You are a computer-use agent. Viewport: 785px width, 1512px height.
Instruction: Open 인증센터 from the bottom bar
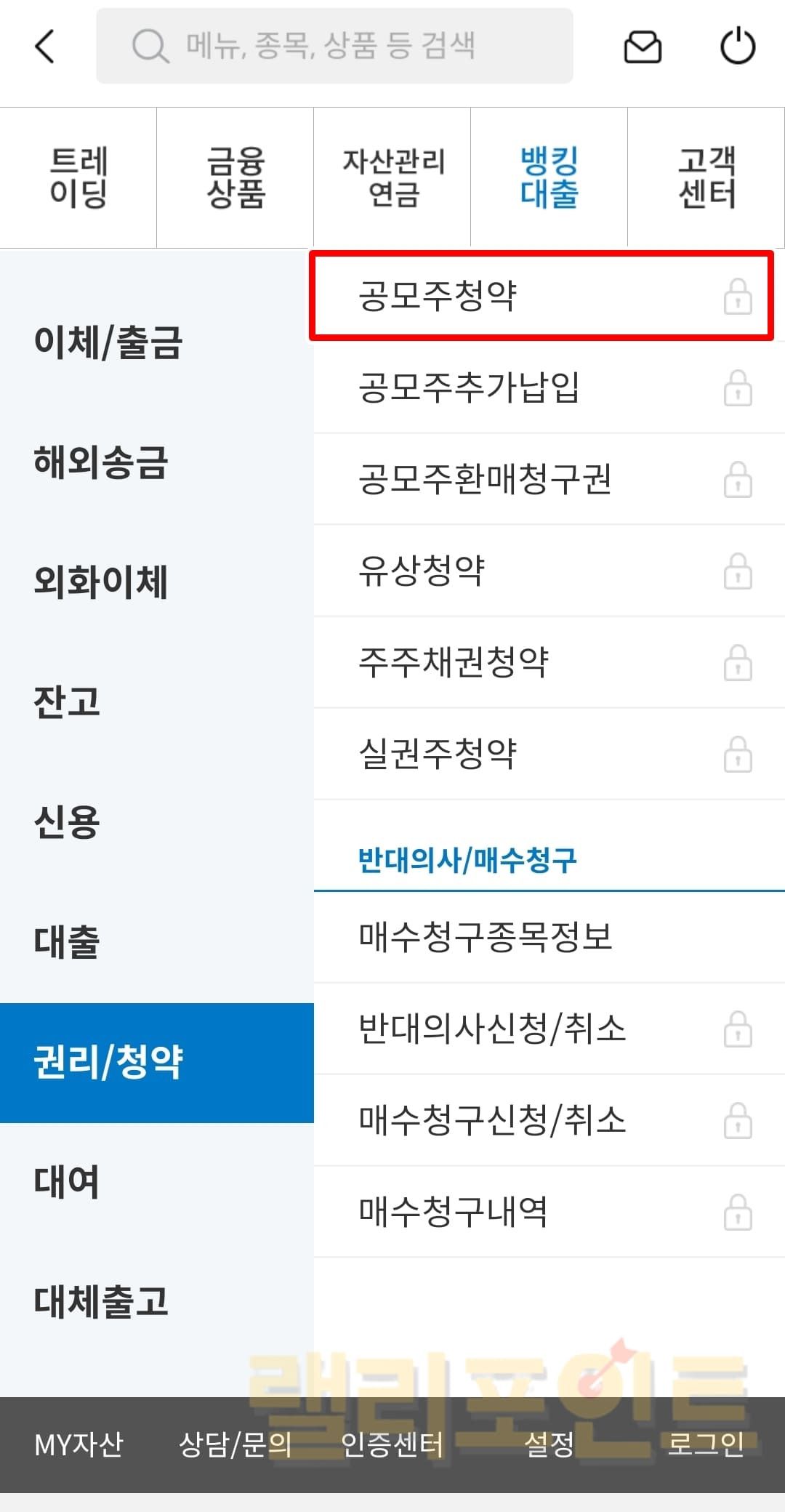click(392, 1444)
